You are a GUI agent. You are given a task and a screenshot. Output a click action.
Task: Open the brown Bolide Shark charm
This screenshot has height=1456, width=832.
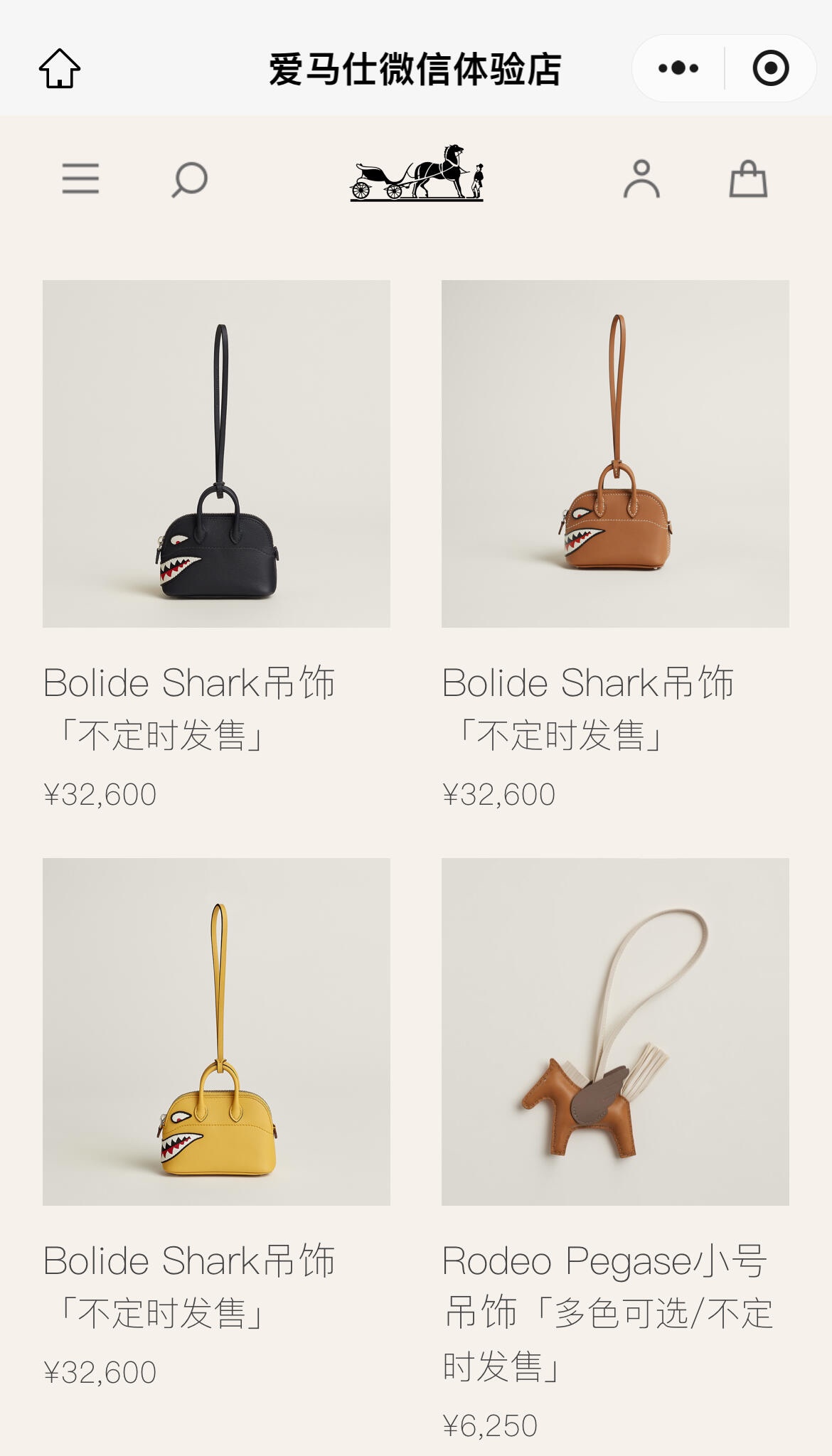tap(615, 454)
